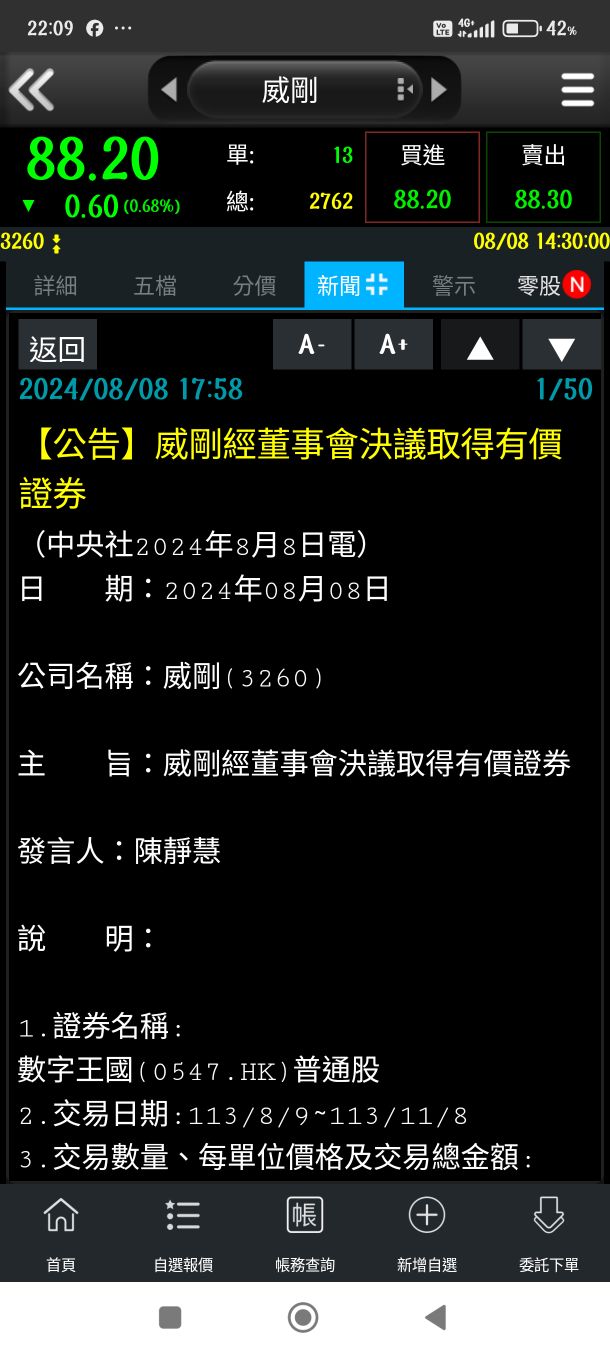Tap 返回 to return to news list
The width and height of the screenshot is (610, 1356).
coord(57,348)
